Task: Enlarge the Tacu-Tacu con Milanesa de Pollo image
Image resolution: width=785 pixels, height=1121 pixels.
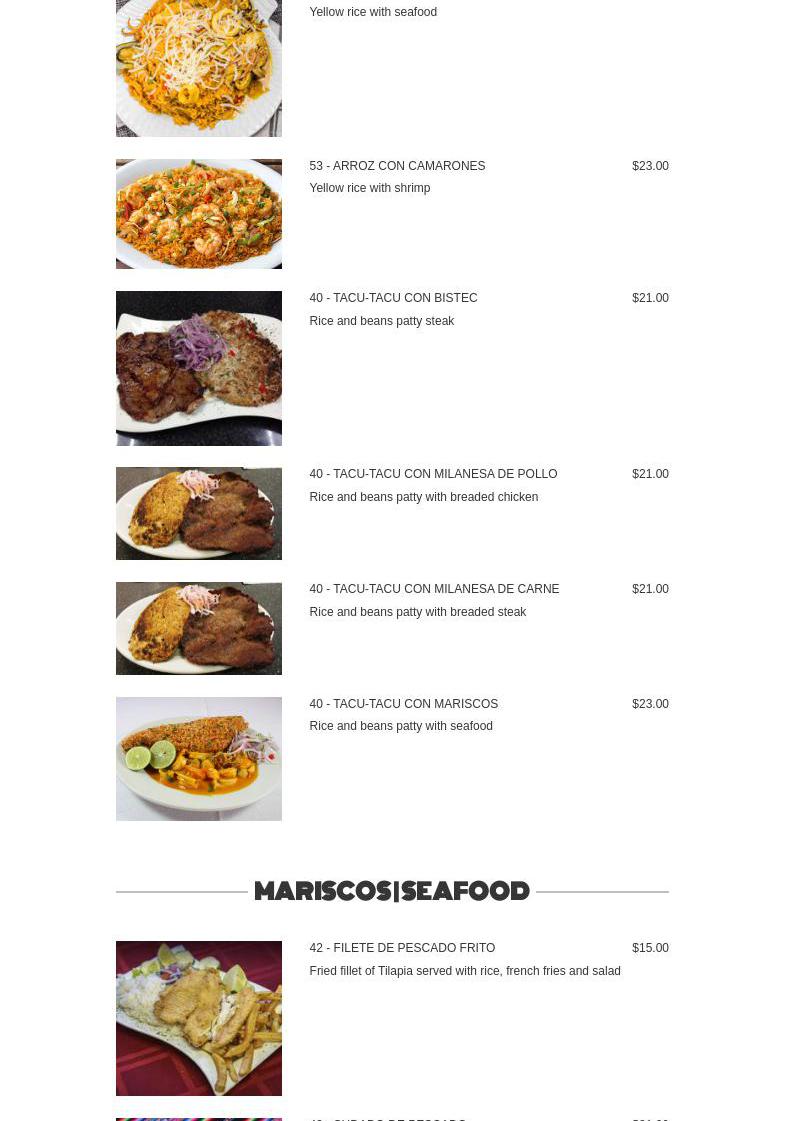Action: click(x=198, y=513)
